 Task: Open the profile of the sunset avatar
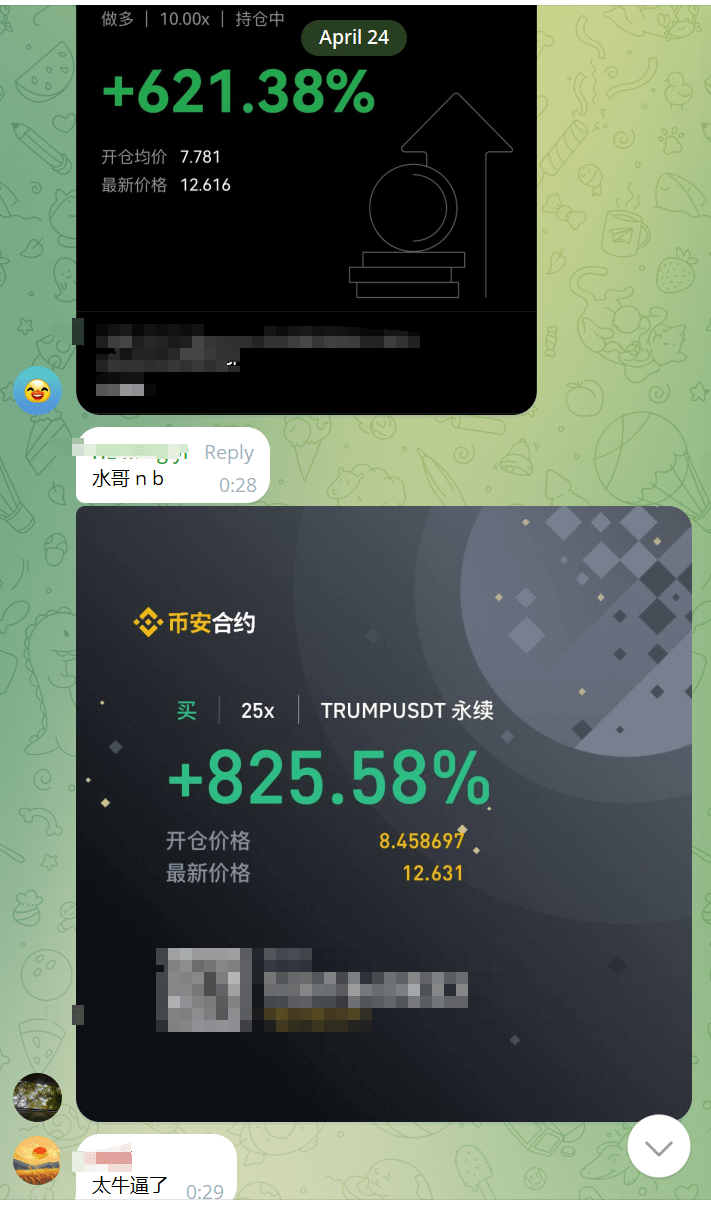37,1160
